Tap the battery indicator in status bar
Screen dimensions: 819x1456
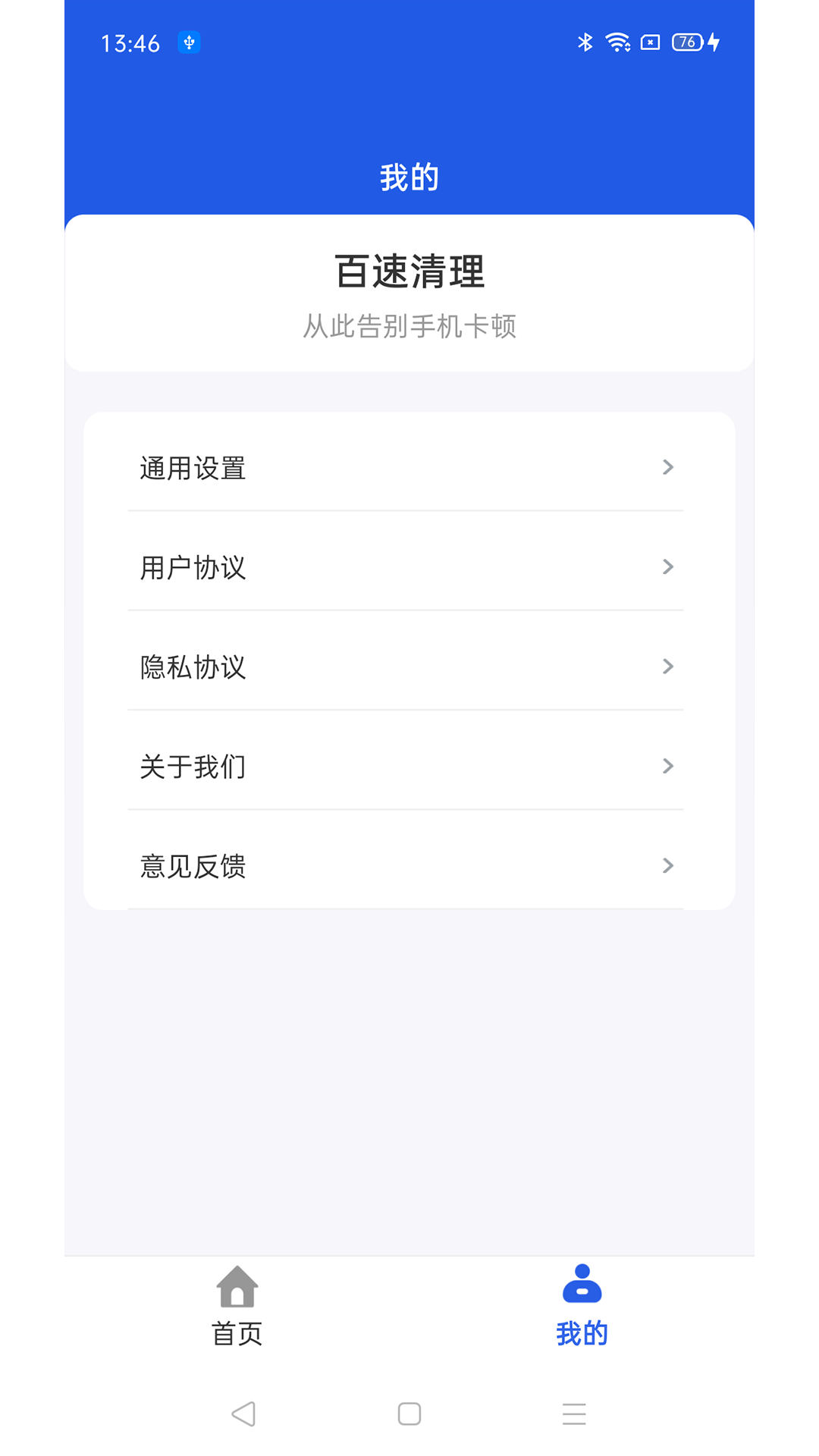687,43
